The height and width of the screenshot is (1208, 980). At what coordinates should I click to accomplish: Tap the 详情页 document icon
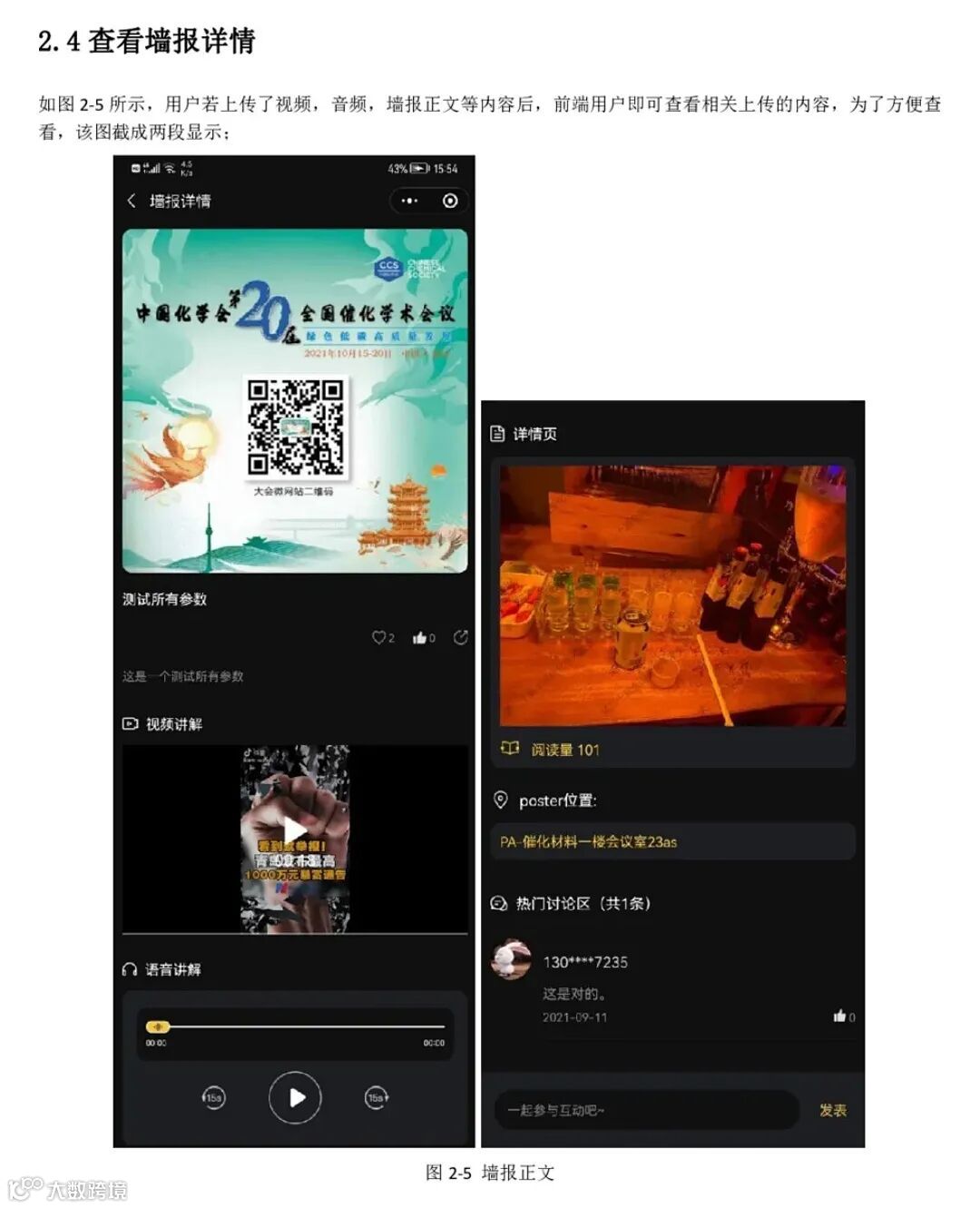coord(497,433)
